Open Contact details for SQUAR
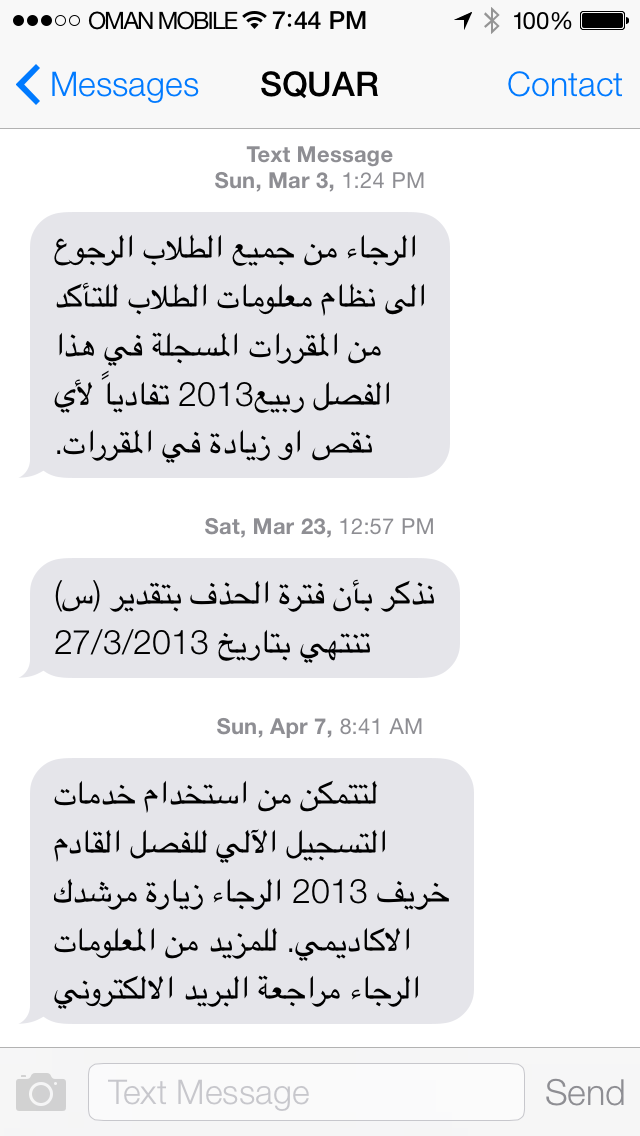Screen dimensions: 640x1136 (x=564, y=85)
